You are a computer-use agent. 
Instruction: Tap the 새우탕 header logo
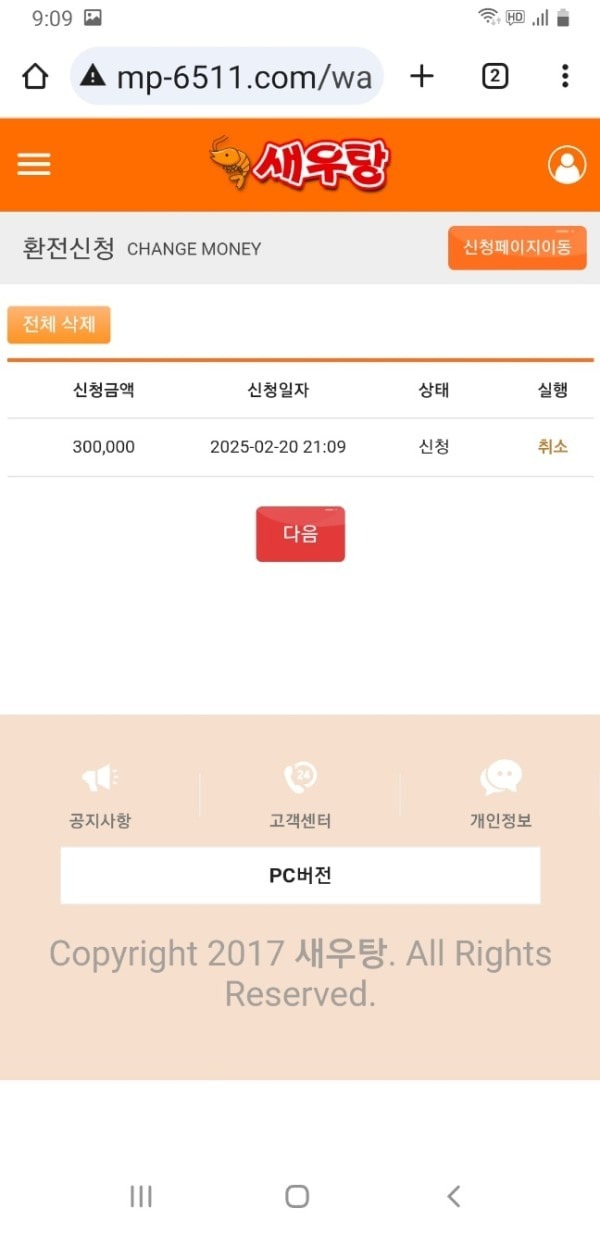point(299,164)
